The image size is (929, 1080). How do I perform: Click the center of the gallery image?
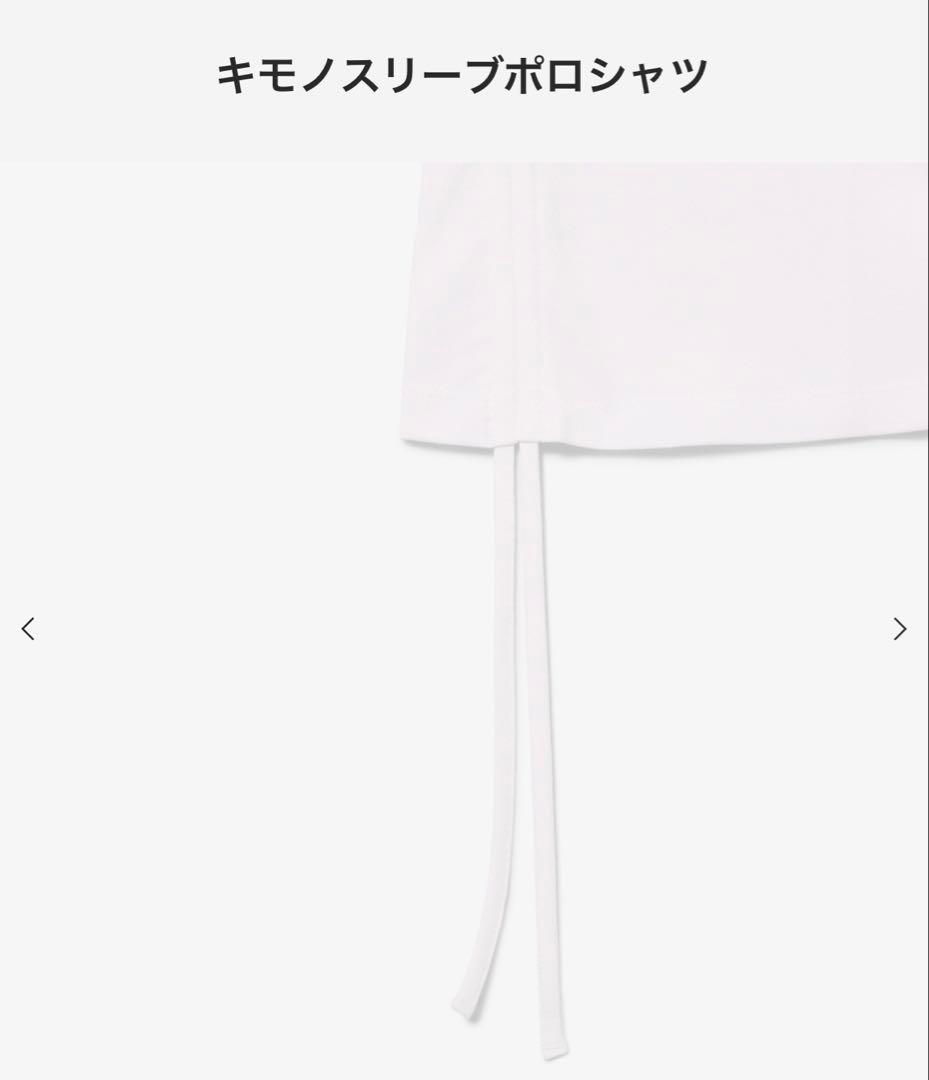click(464, 615)
